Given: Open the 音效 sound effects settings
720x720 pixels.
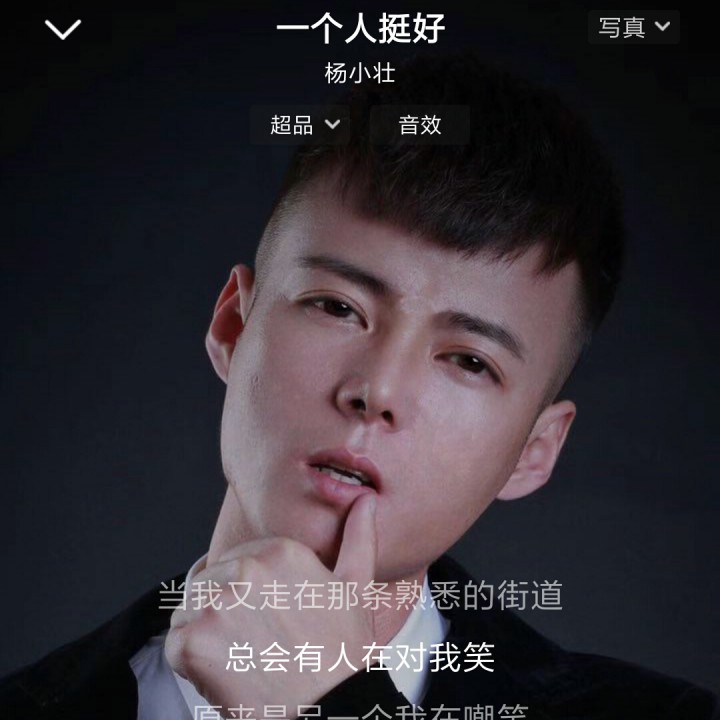Looking at the screenshot, I should [x=420, y=125].
